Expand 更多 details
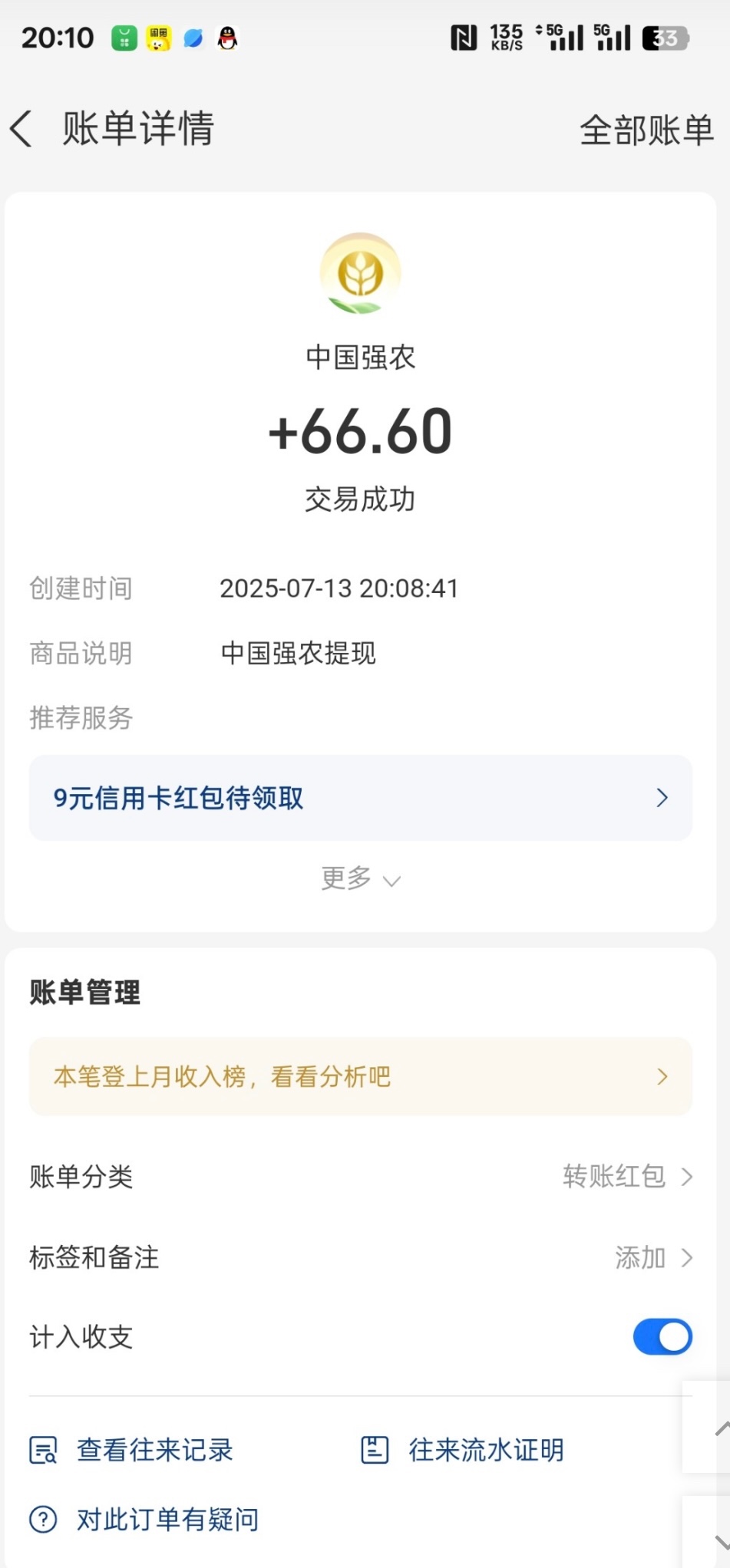The height and width of the screenshot is (1568, 730). 361,878
